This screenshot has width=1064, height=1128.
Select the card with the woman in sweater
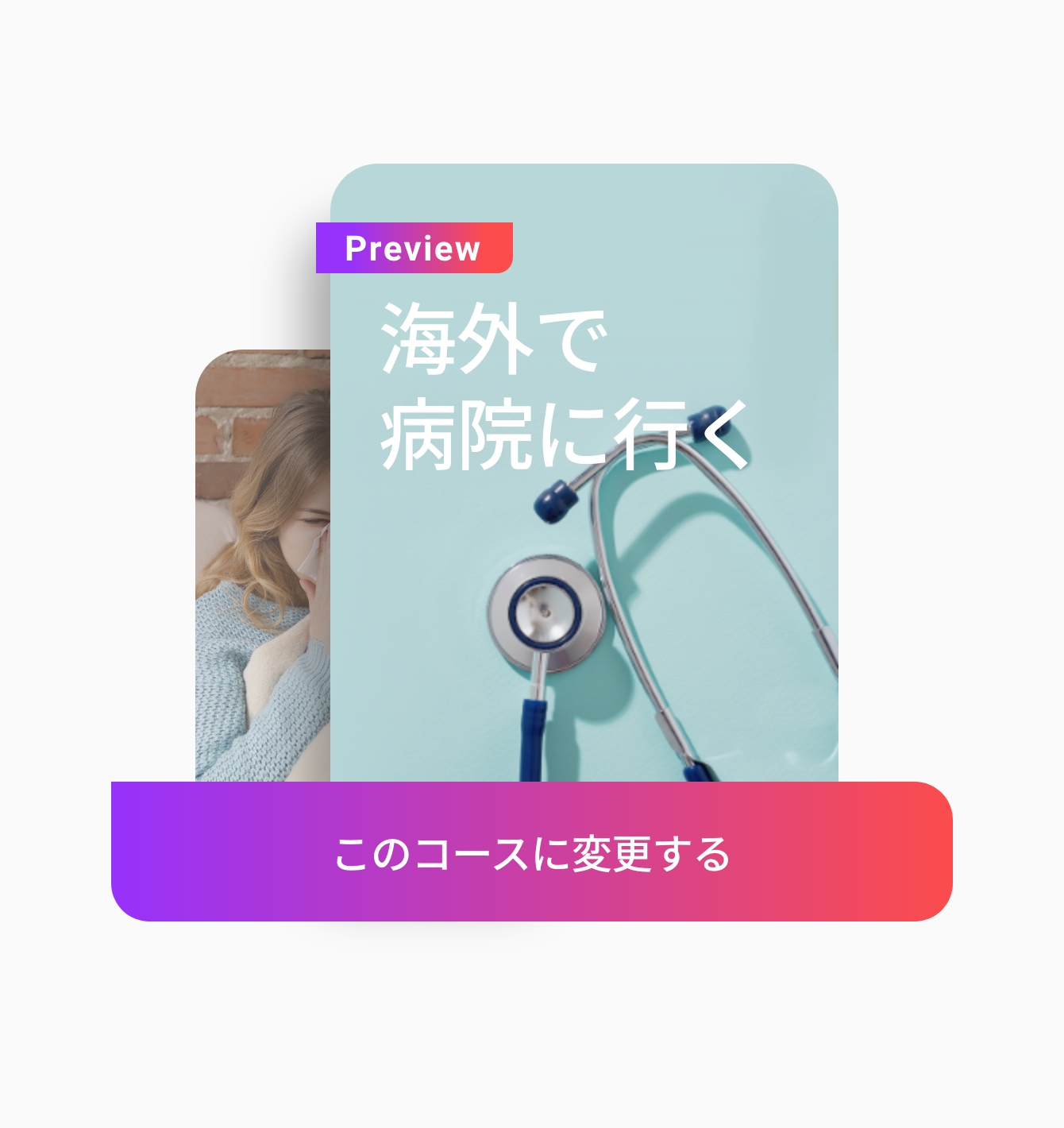[x=263, y=572]
